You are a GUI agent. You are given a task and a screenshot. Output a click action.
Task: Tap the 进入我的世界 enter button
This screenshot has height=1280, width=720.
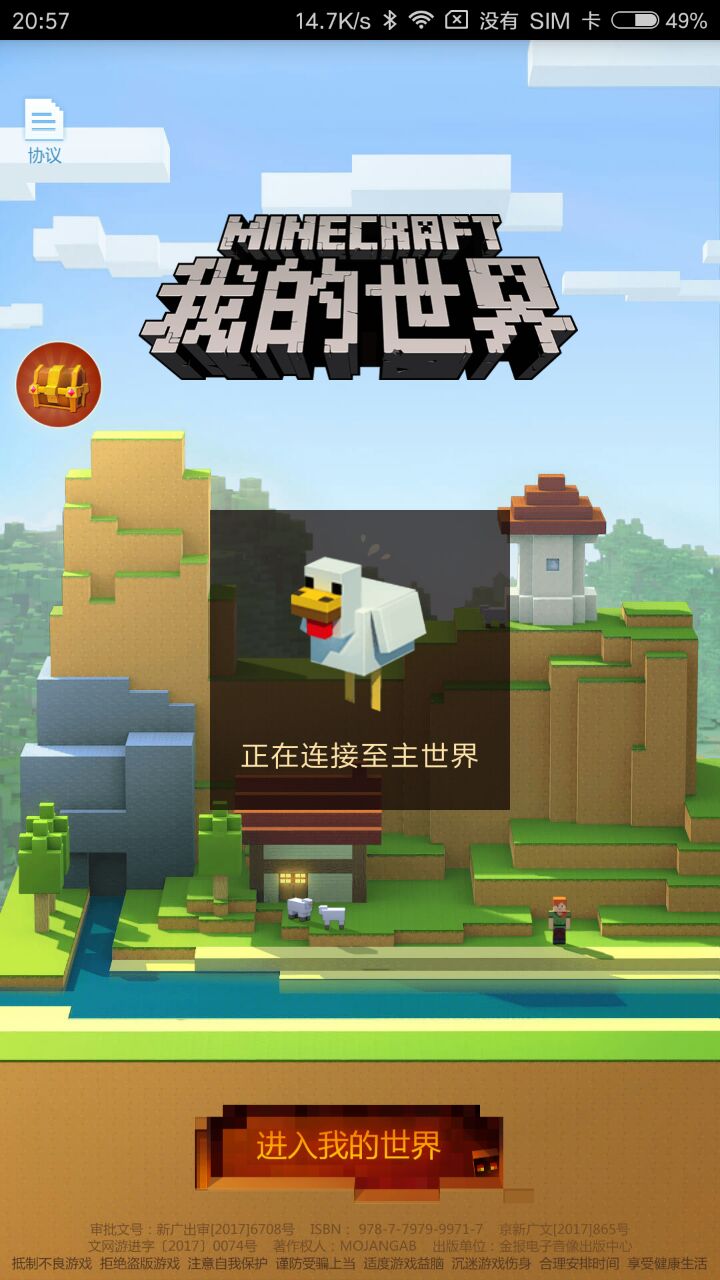pyautogui.click(x=348, y=1146)
